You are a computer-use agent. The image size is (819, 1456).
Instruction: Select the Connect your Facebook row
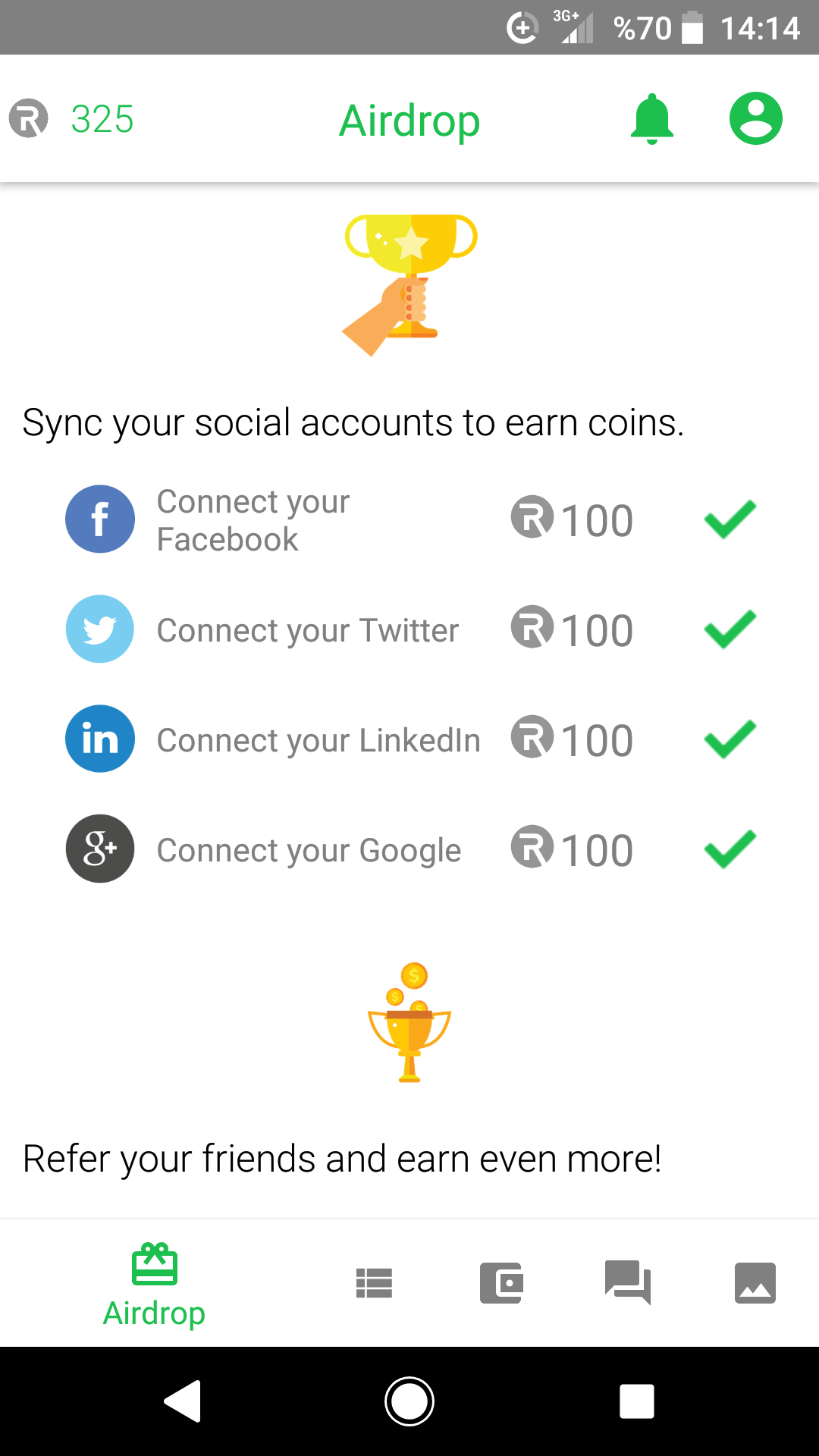coord(409,520)
